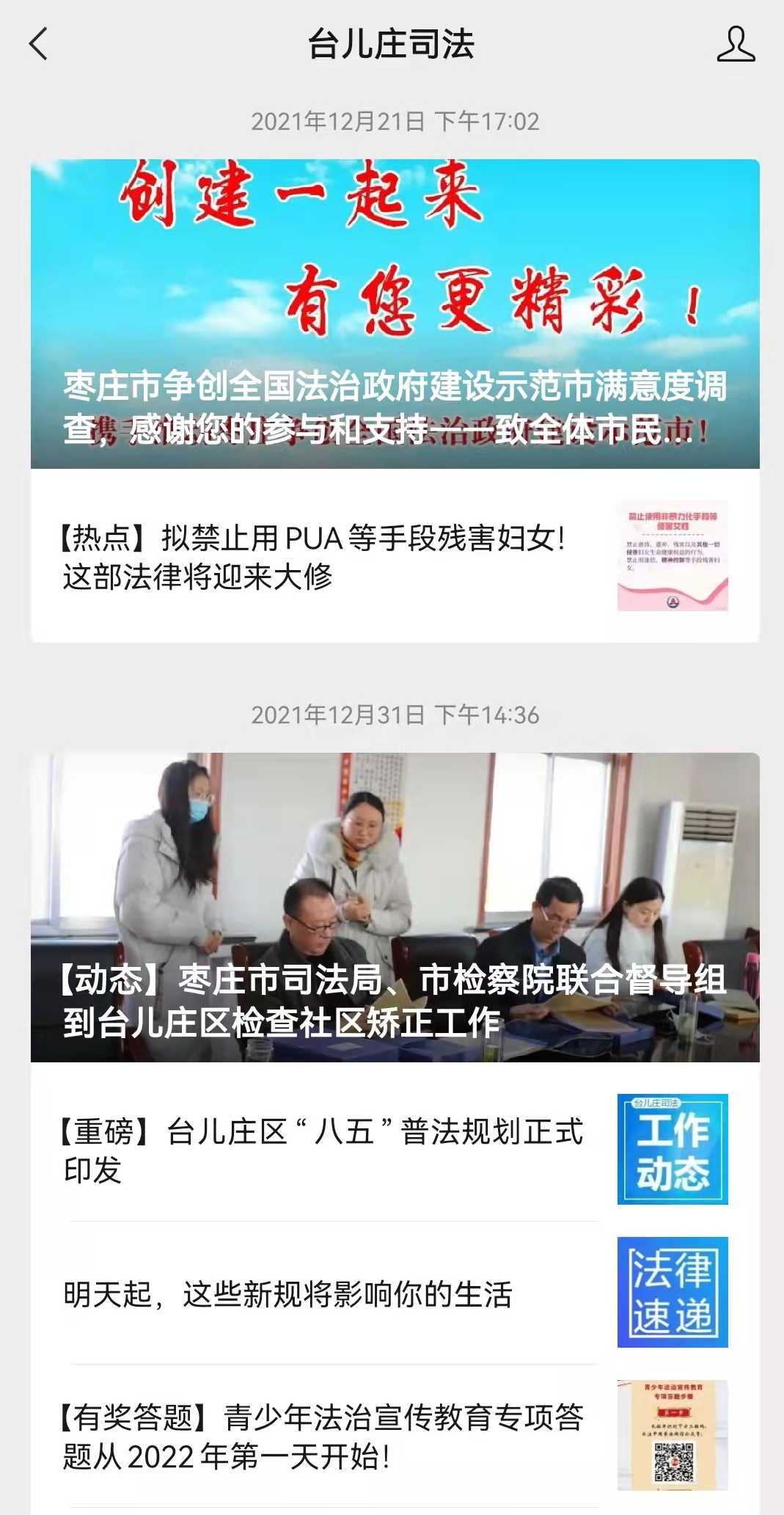
Task: Open the 枣庄市争创全国法治政府 survey article
Action: (395, 314)
